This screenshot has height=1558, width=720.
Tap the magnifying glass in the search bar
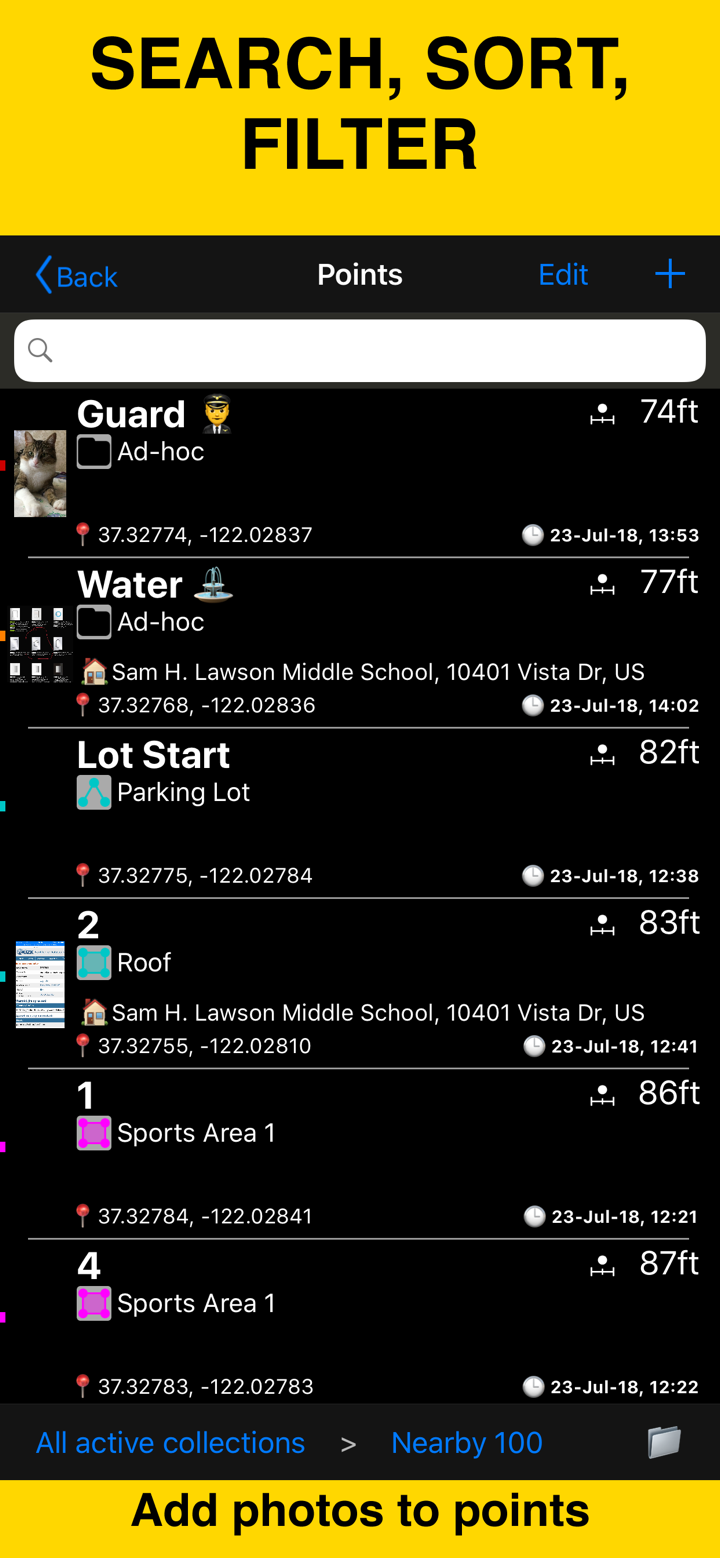pos(38,350)
